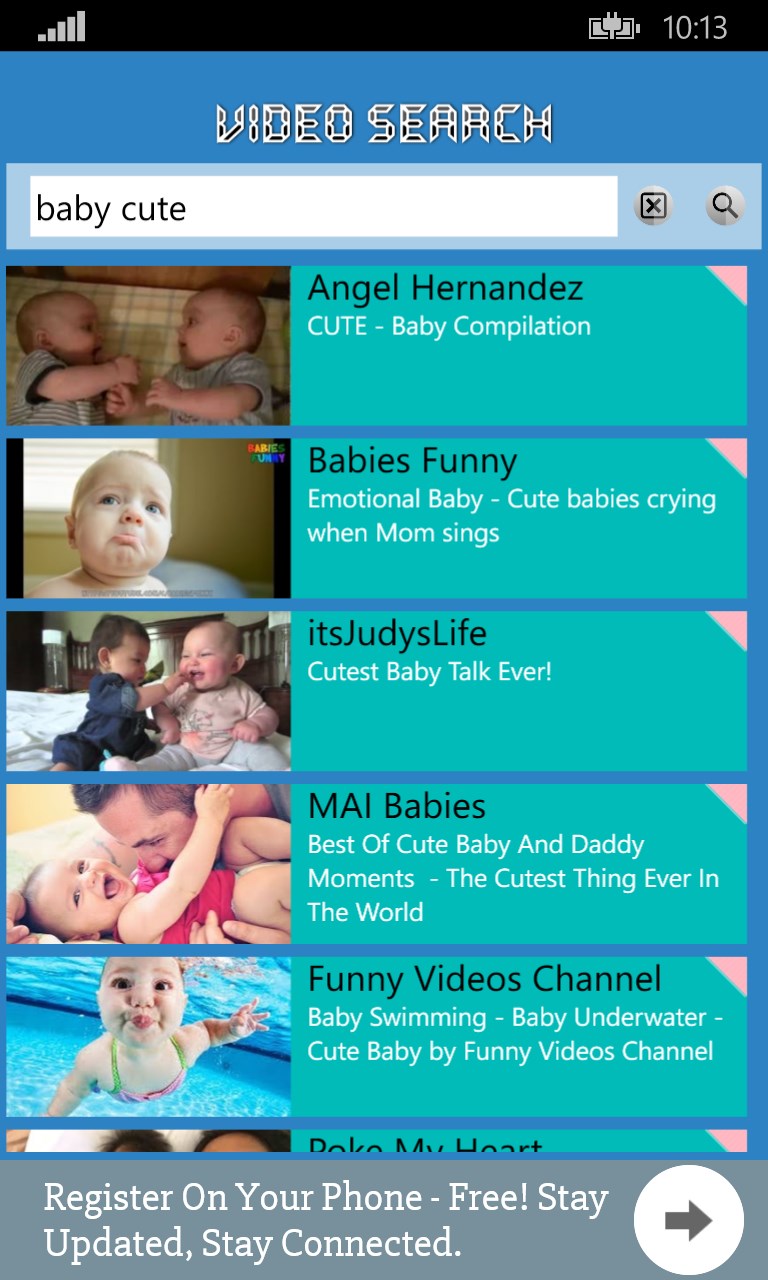Tap the arrow on the Register ad banner
This screenshot has width=768, height=1280.
tap(688, 1220)
